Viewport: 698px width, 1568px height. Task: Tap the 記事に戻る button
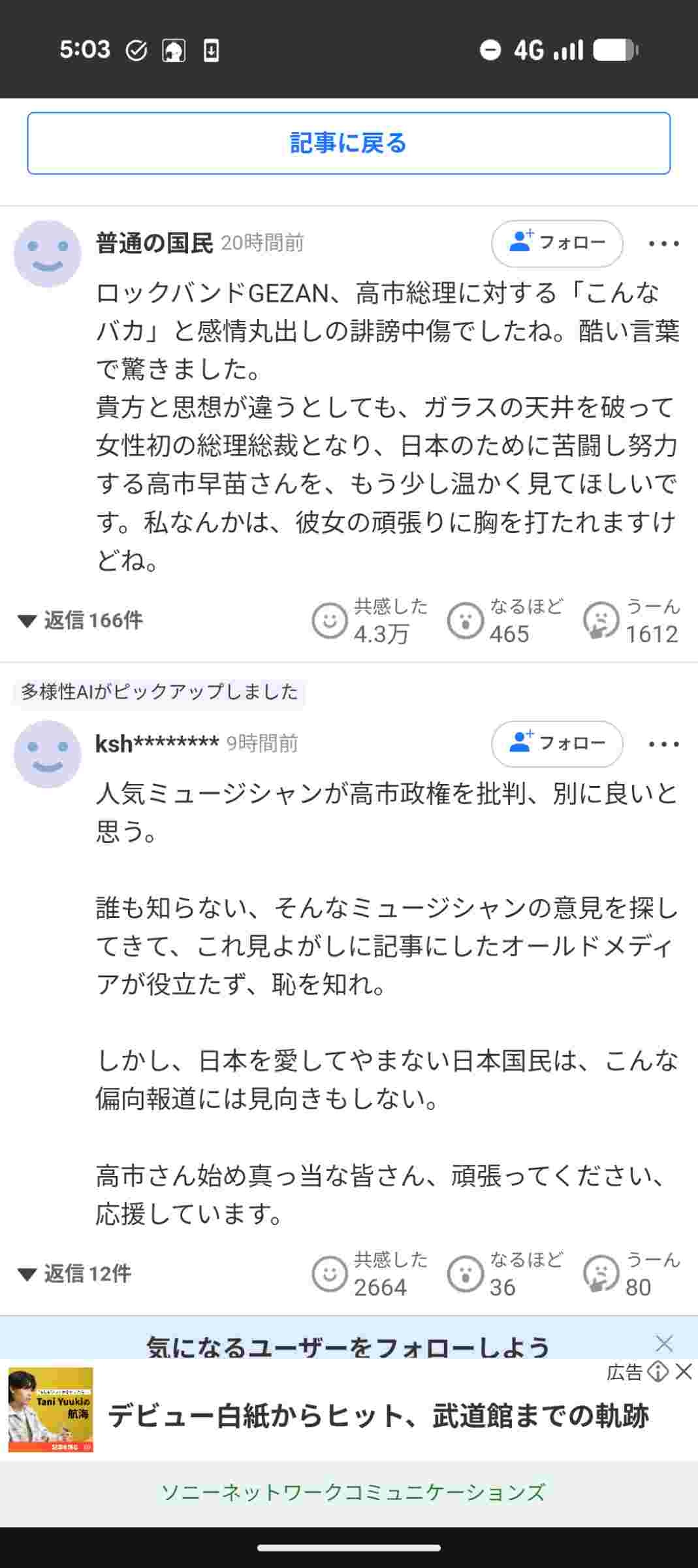(349, 143)
